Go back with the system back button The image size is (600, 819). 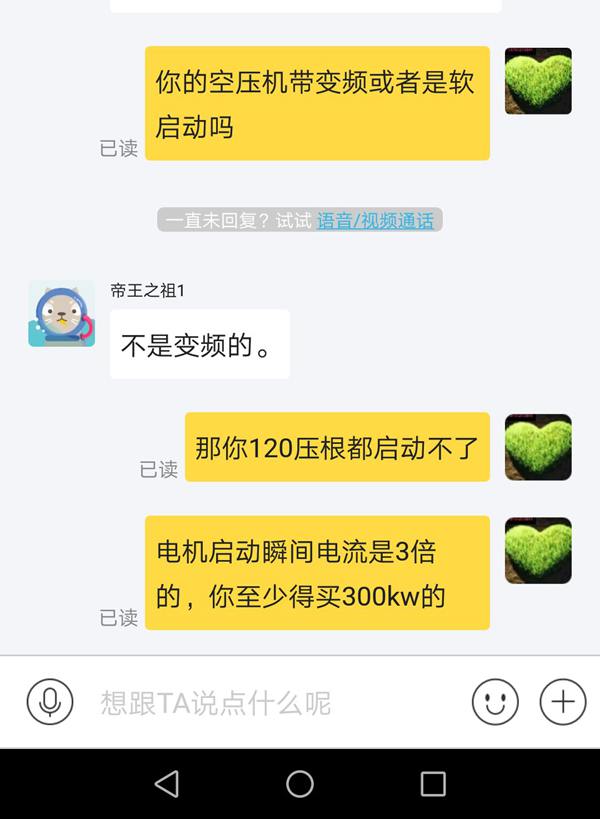(x=167, y=783)
